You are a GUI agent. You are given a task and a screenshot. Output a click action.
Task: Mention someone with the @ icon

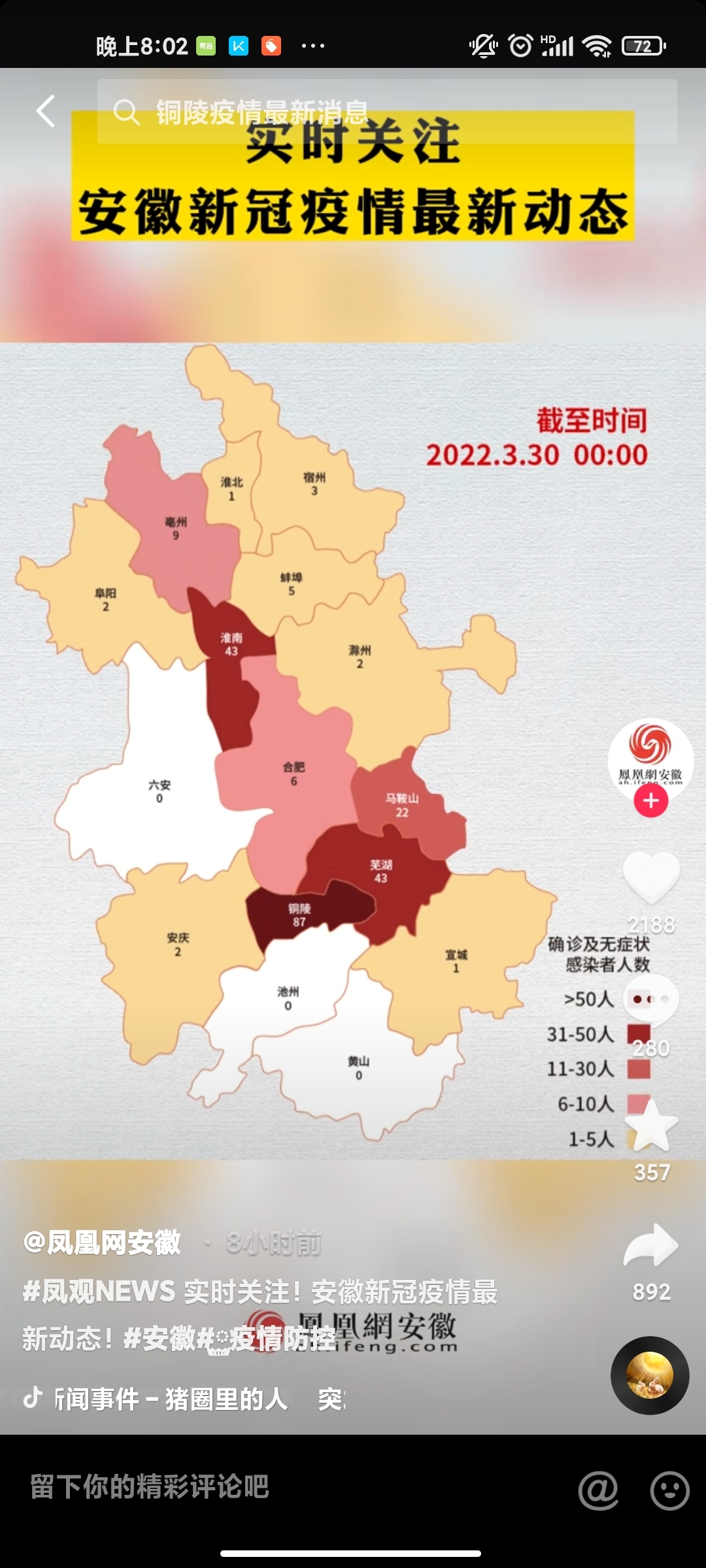tap(597, 1490)
